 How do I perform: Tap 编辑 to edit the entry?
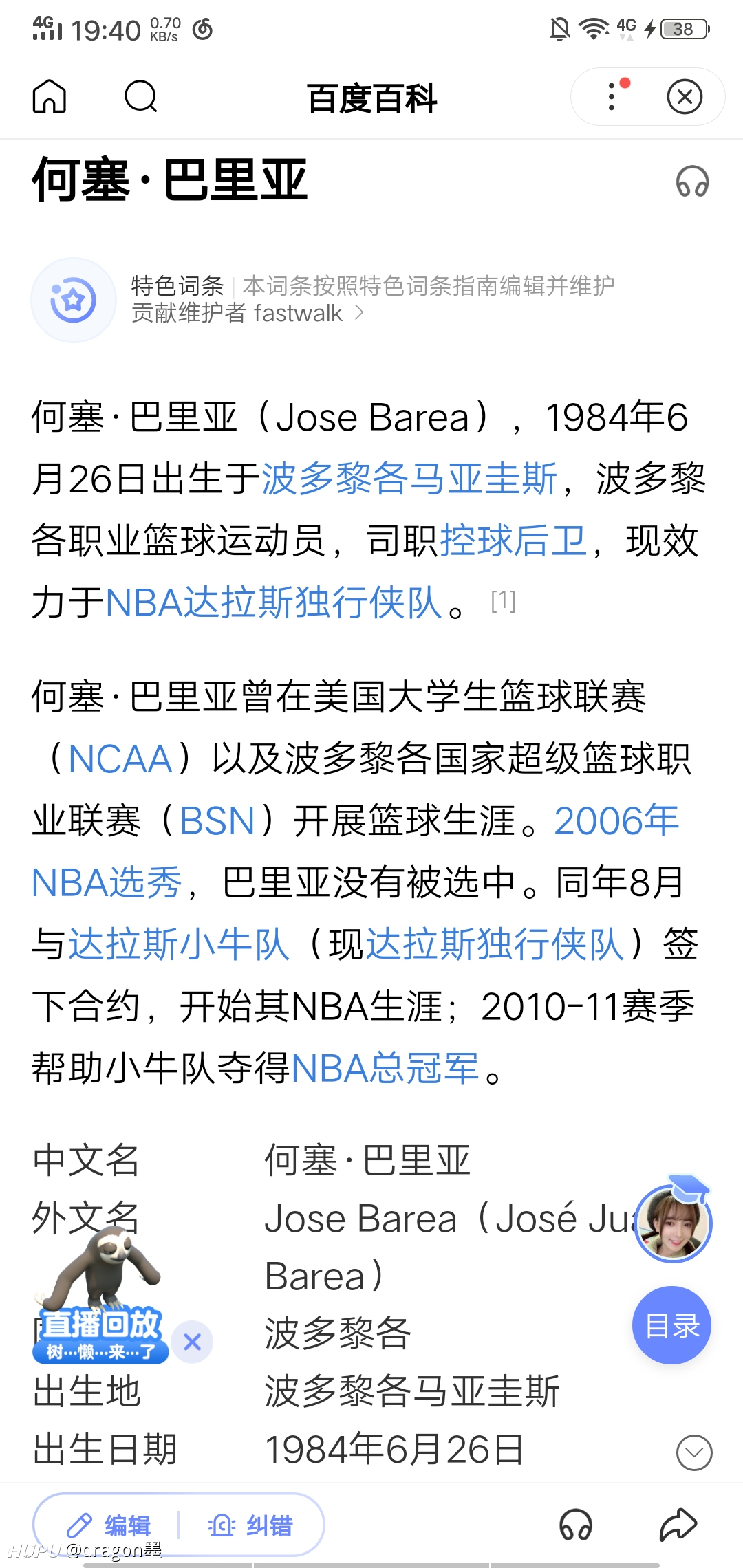click(109, 1525)
